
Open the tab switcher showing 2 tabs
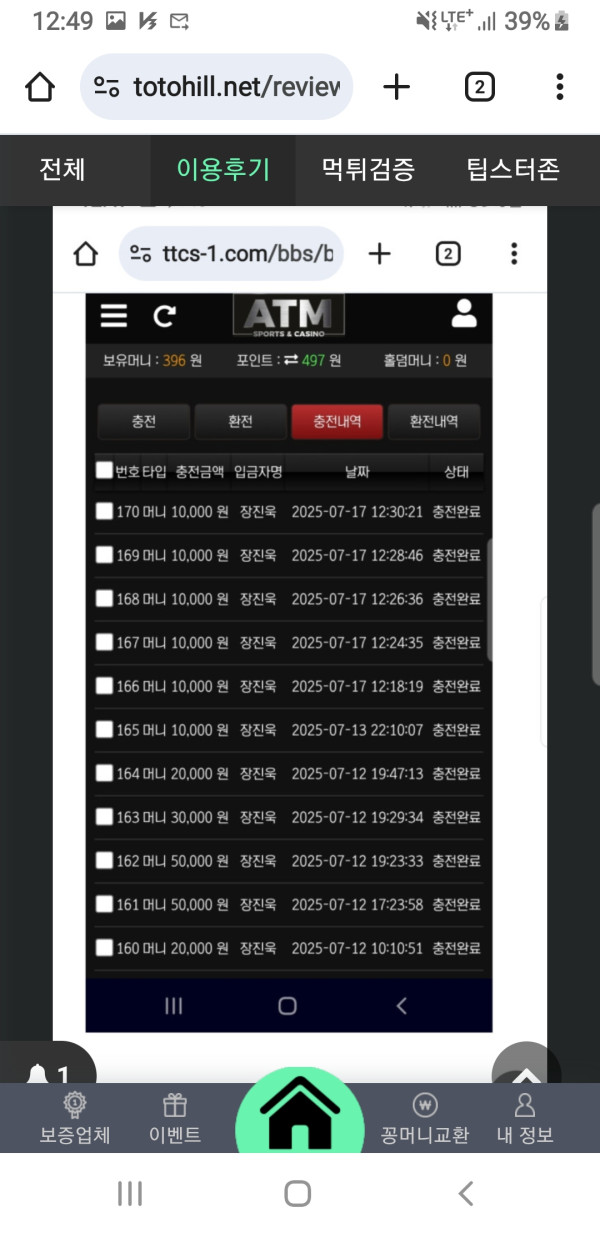click(480, 88)
